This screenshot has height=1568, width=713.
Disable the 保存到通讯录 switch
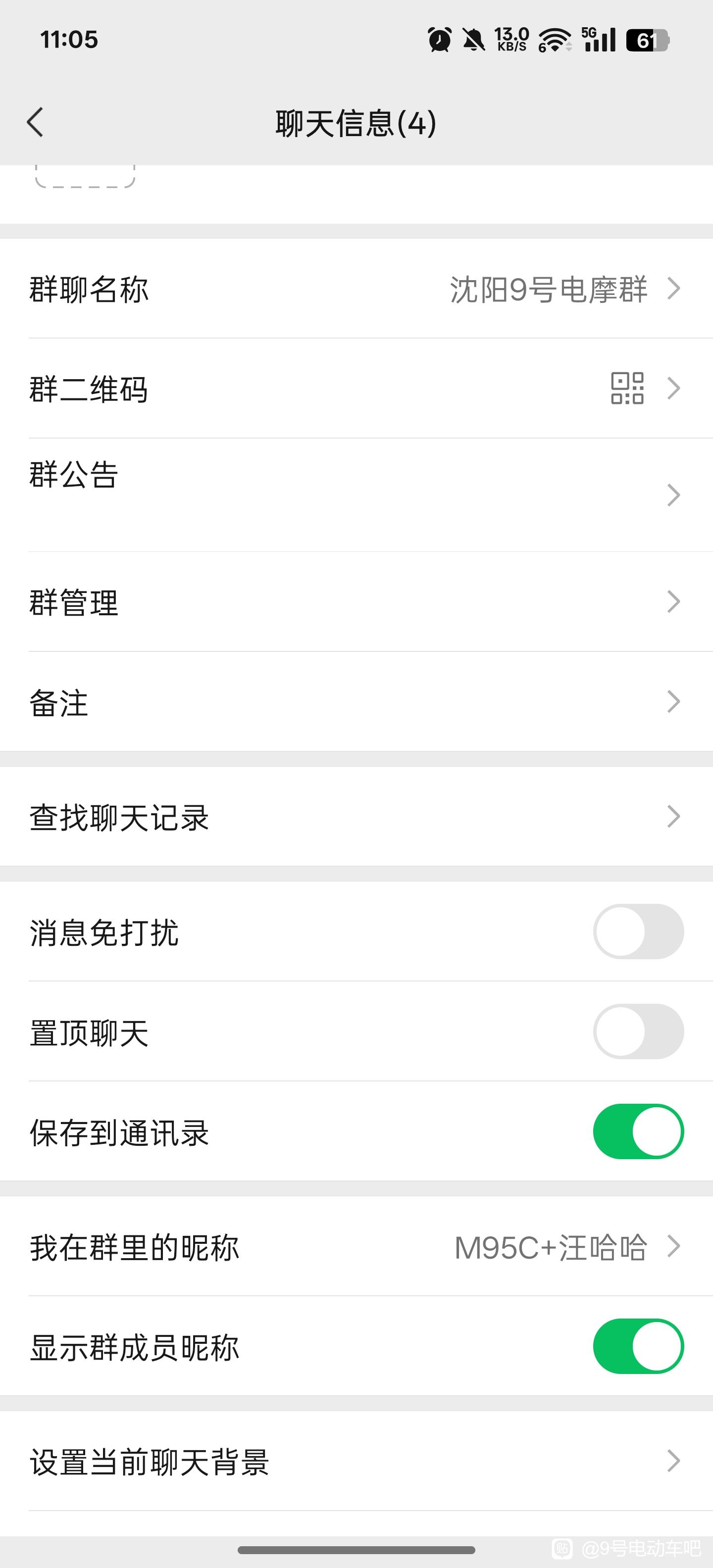[638, 1131]
